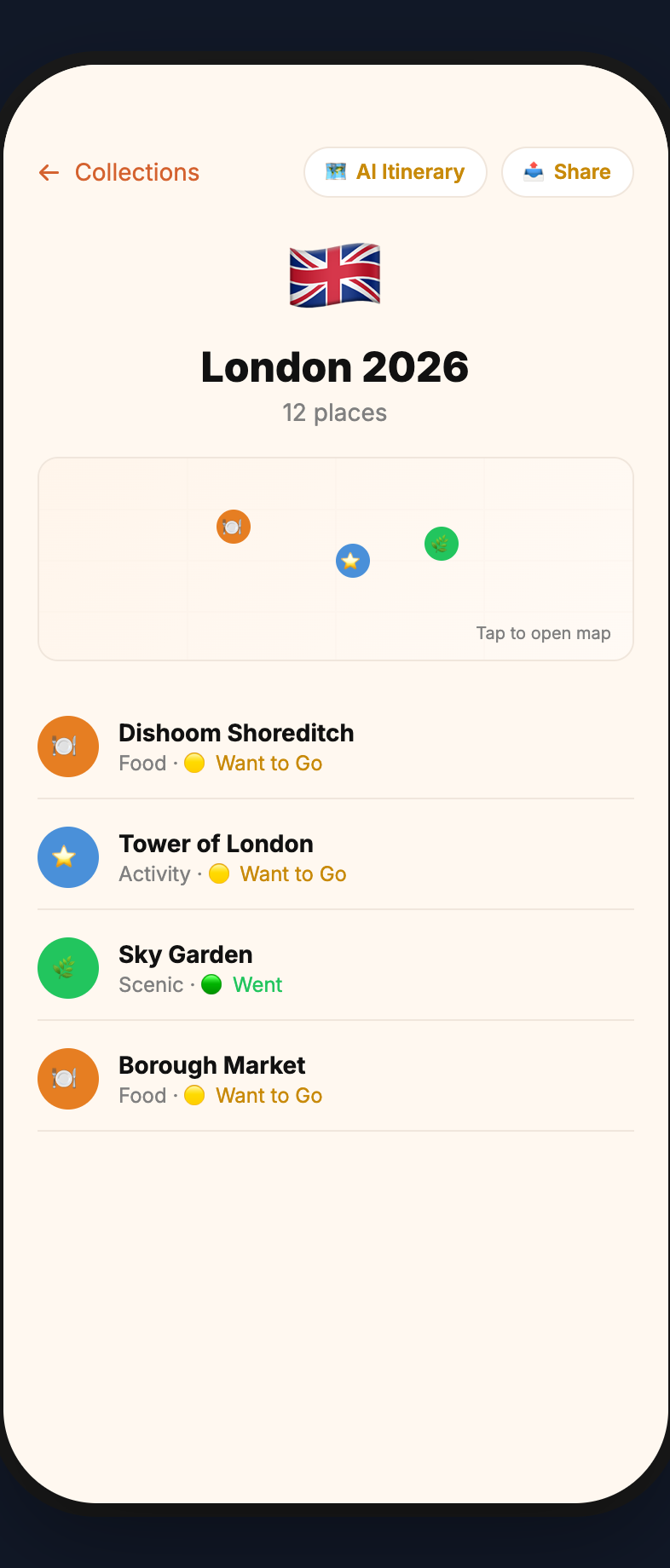The width and height of the screenshot is (670, 1568).
Task: Click the back arrow next to Collections
Action: (x=49, y=172)
